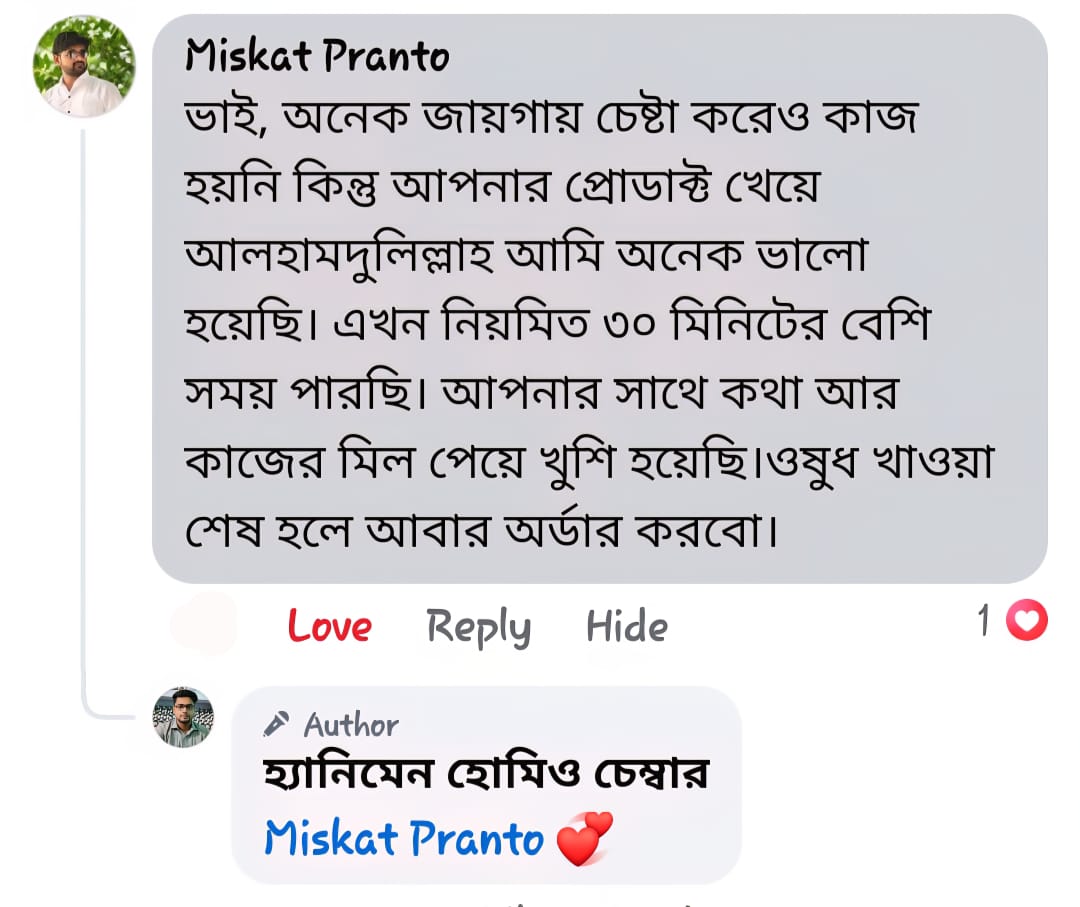Viewport: 1080px width, 907px height.
Task: Open the commenter name Miskat Pranto
Action: pyautogui.click(x=317, y=57)
